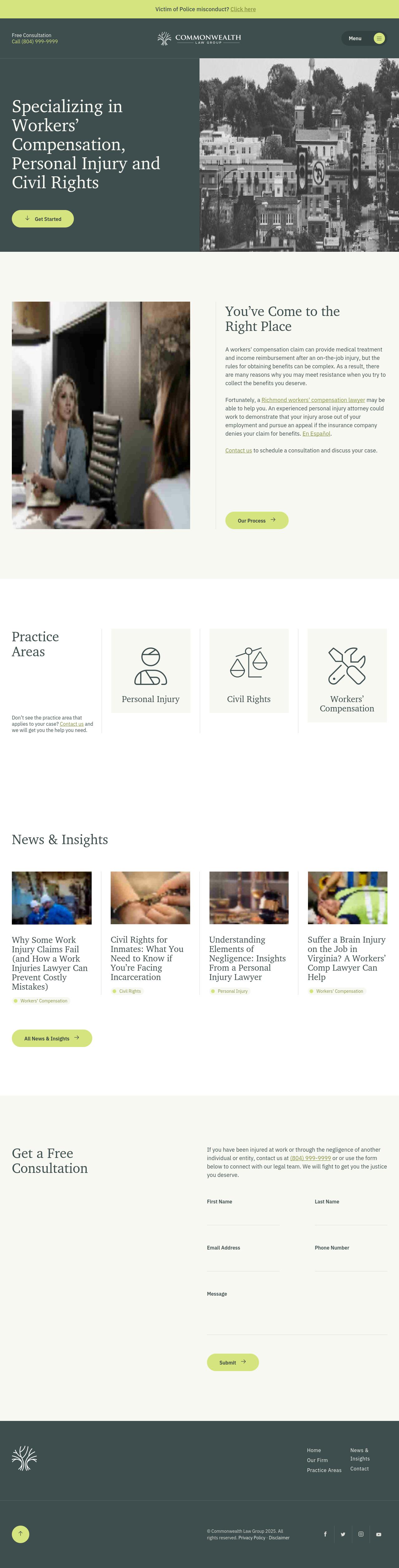Submit the consultation form

[233, 1362]
